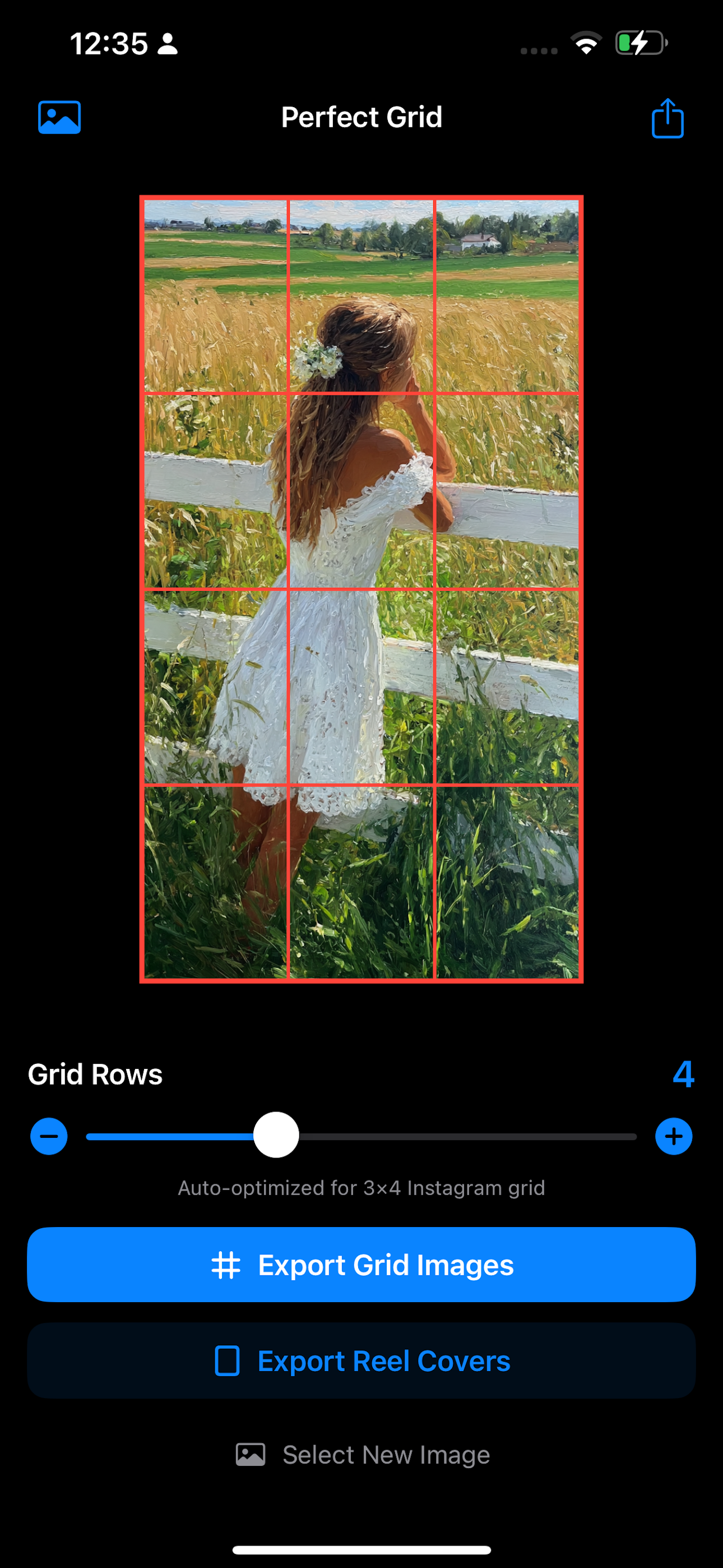Open the photo library picker icon
The image size is (723, 1568).
(59, 117)
